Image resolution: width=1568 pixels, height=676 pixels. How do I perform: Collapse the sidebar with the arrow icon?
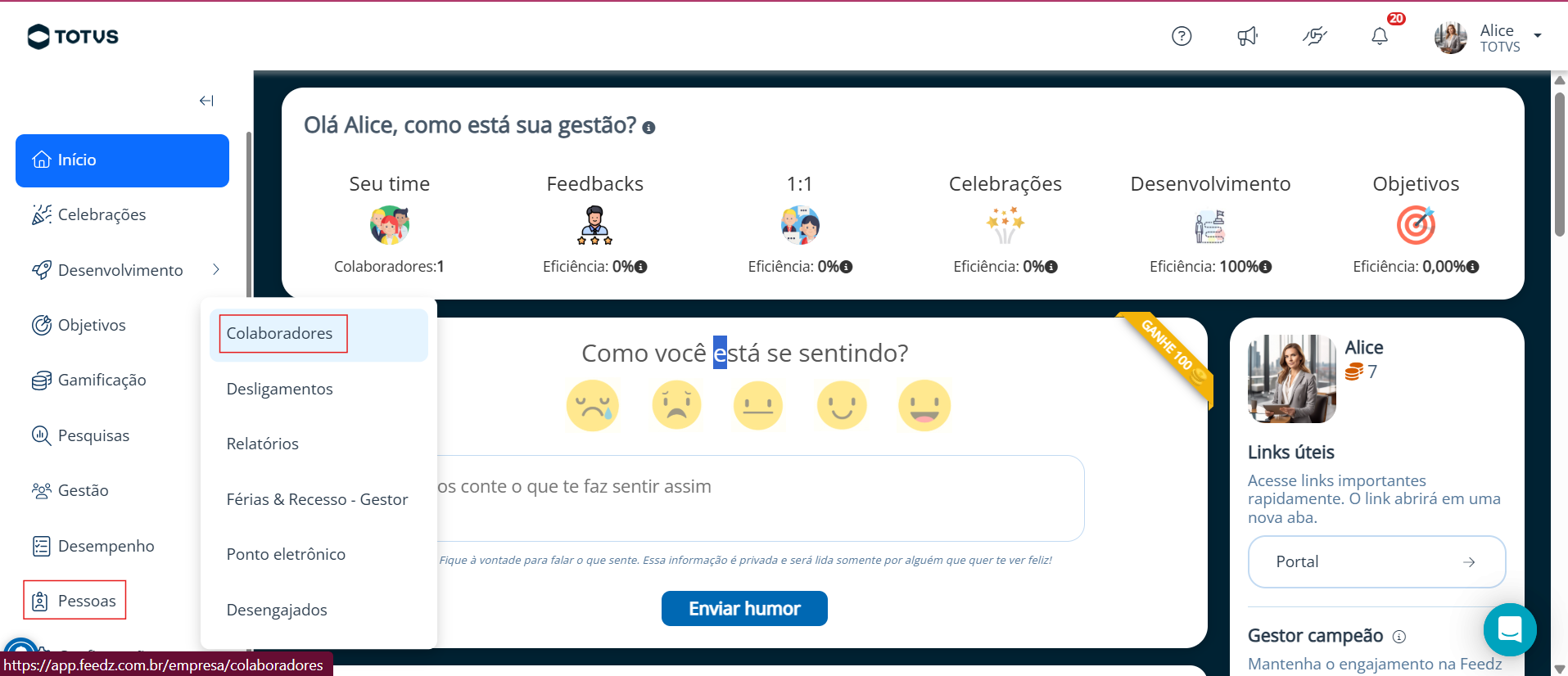[x=206, y=101]
